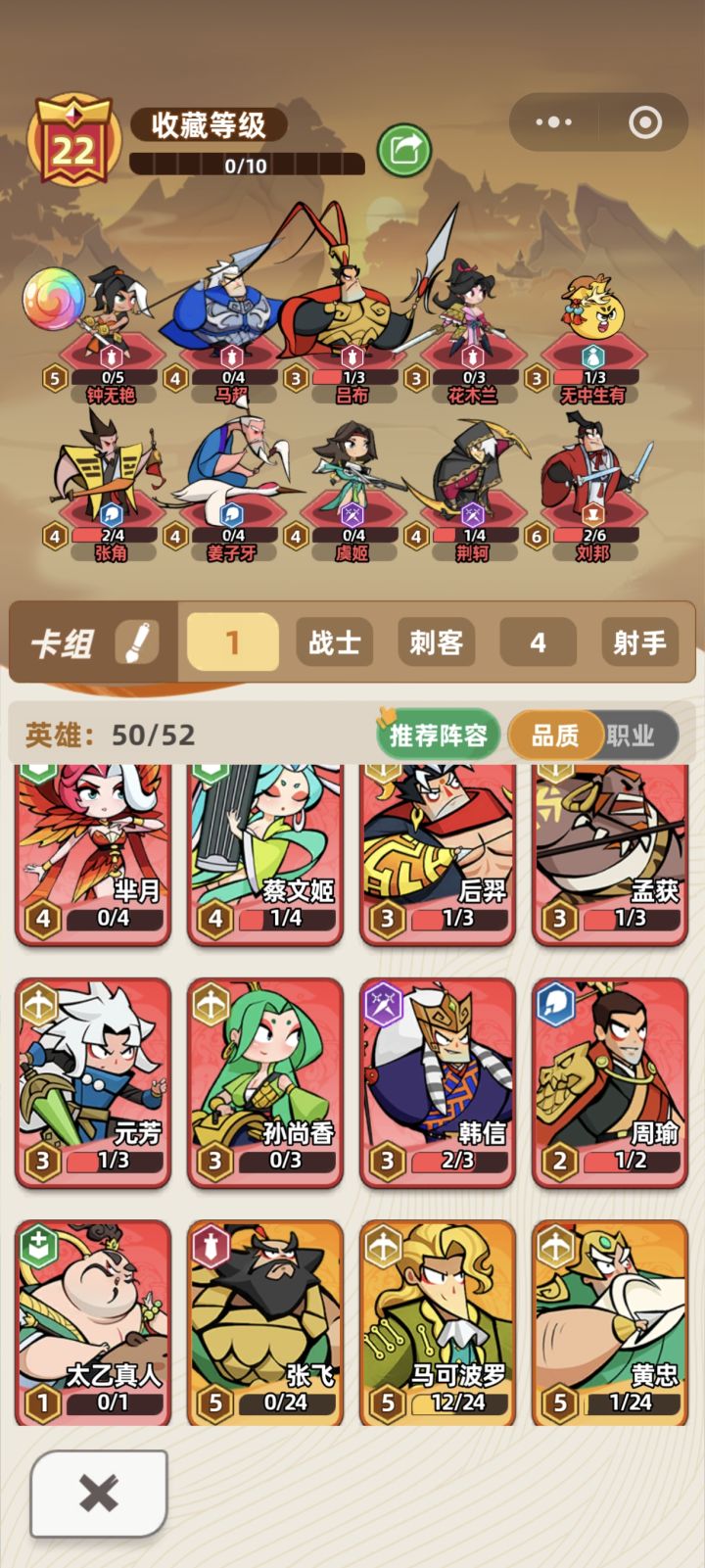
Task: Tap the warrior class icon under 钟无艳
Action: [111, 356]
